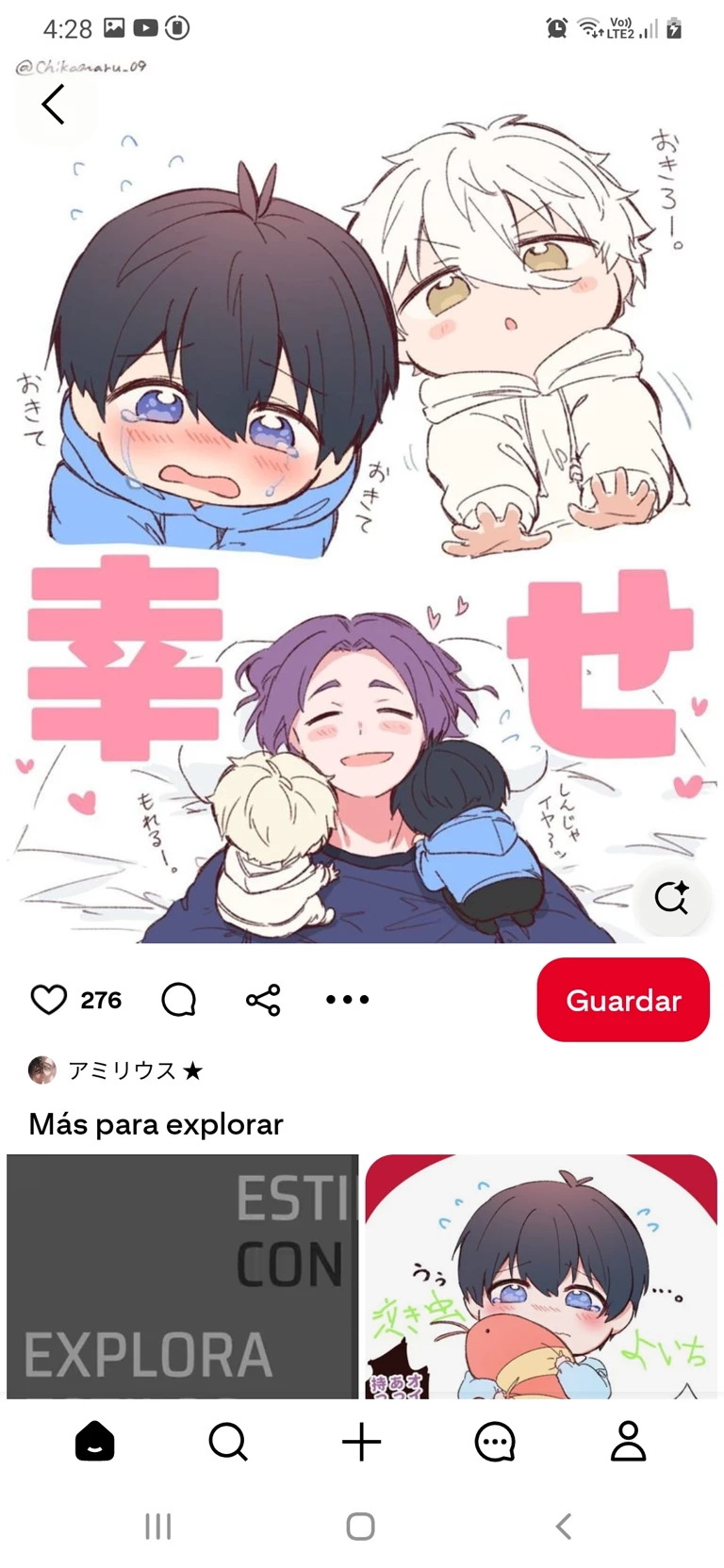Run visual search with the lens icon

pyautogui.click(x=671, y=897)
